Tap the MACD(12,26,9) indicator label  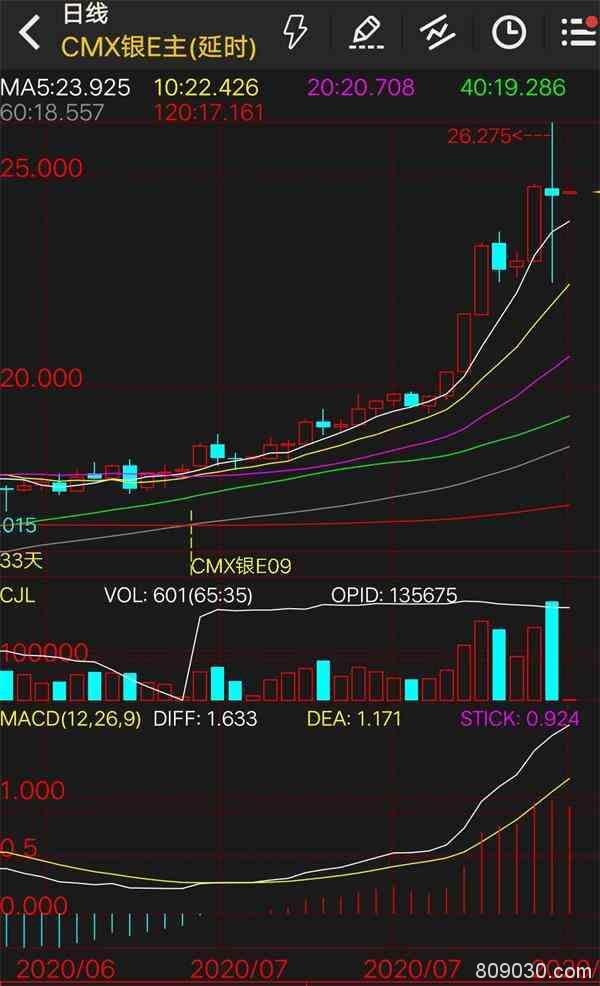[70, 718]
